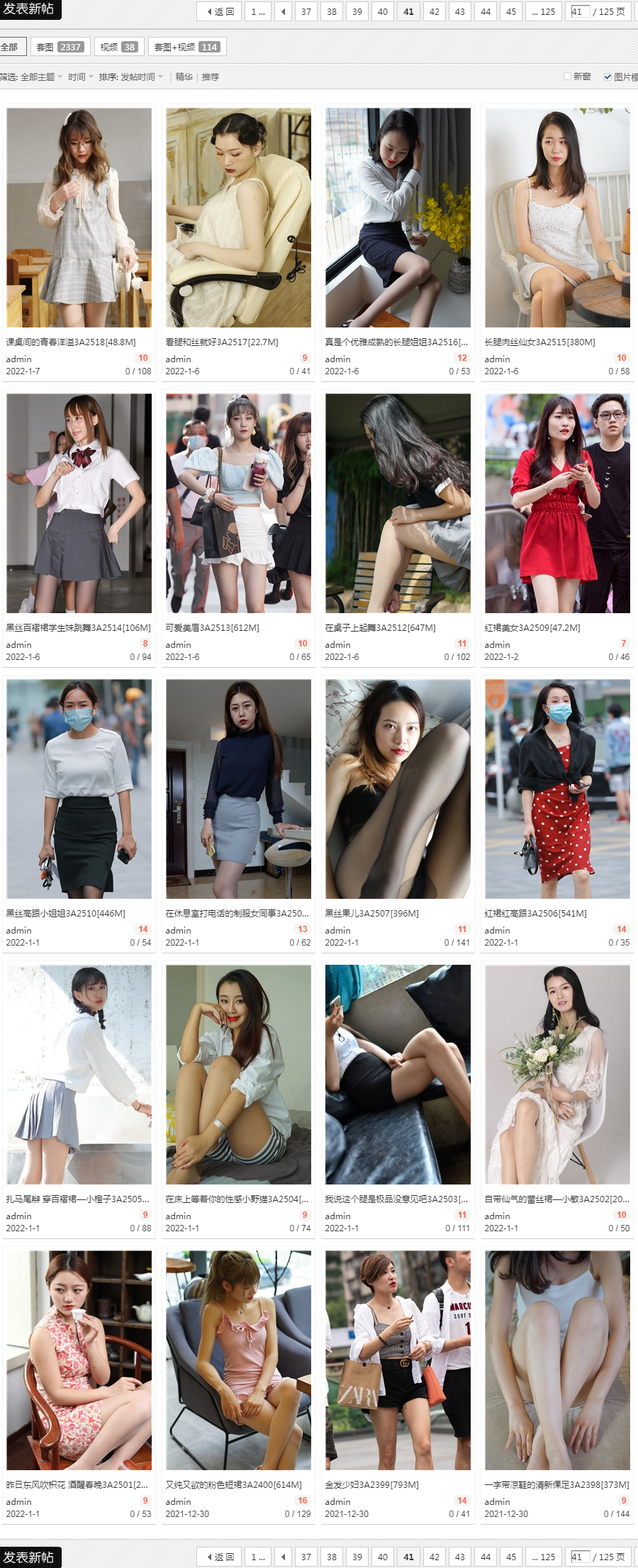Tap the top 返回 button

(219, 11)
